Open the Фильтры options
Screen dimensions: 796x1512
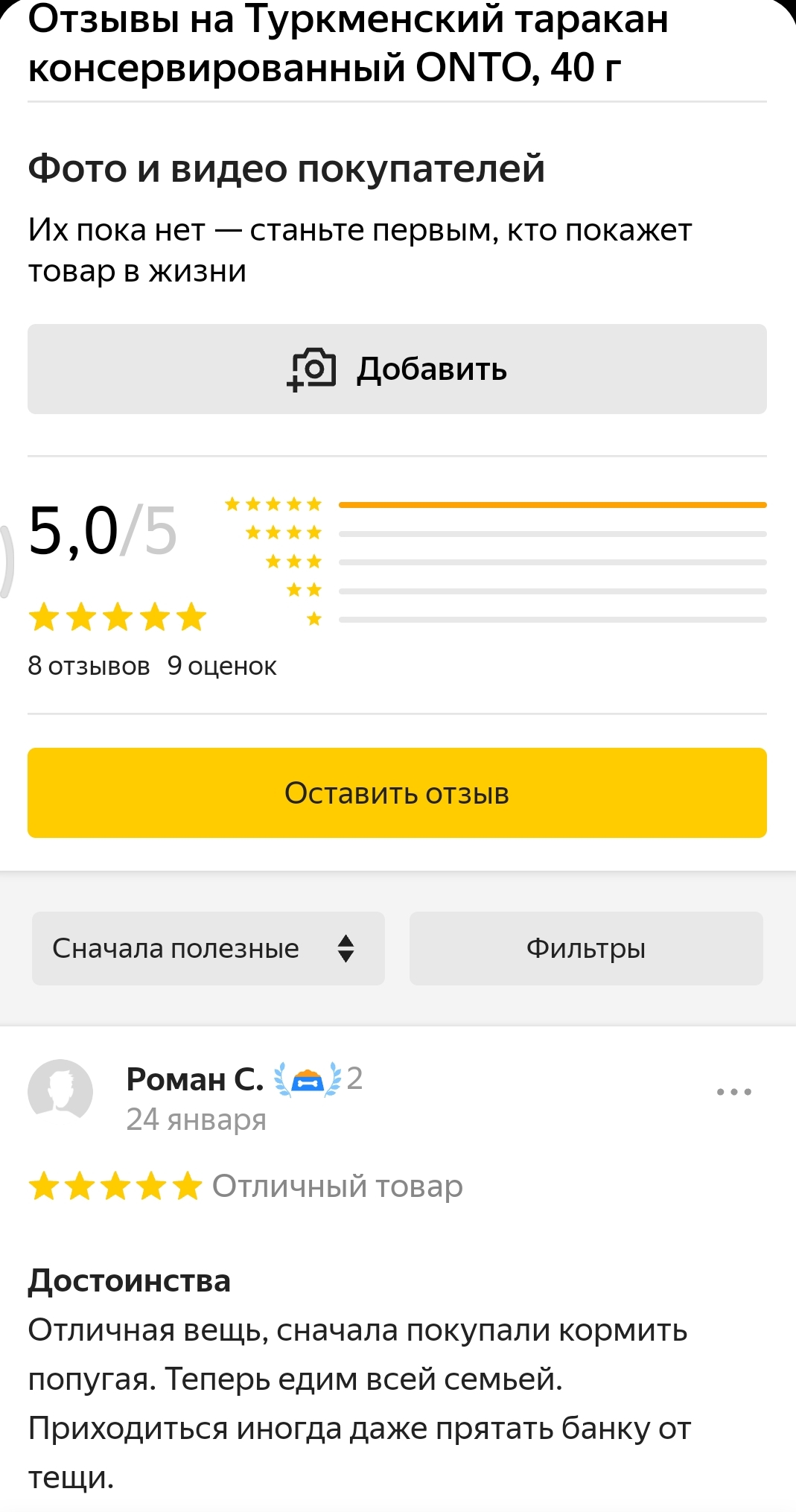coord(586,949)
